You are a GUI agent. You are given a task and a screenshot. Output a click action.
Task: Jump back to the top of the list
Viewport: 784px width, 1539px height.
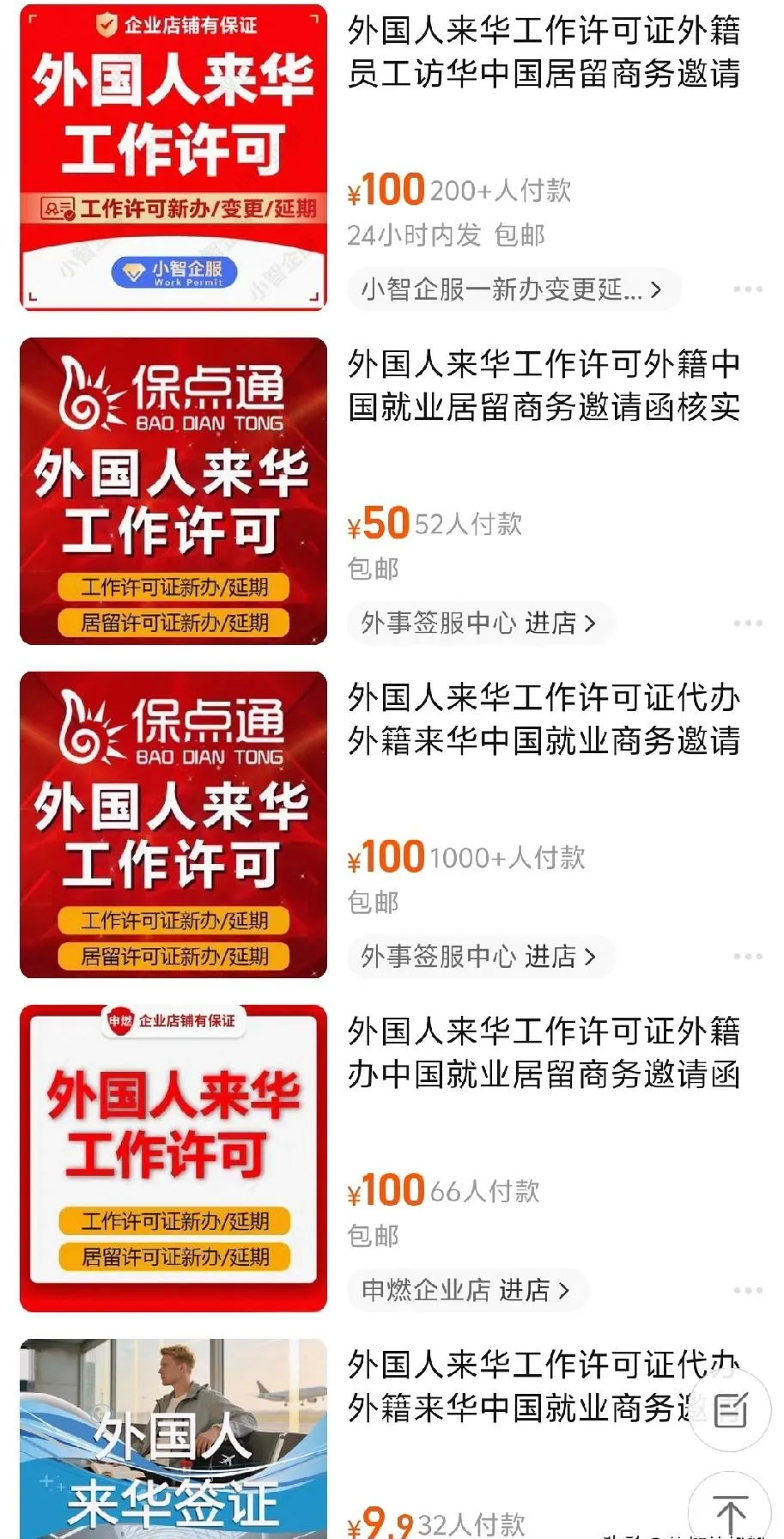click(x=731, y=1512)
